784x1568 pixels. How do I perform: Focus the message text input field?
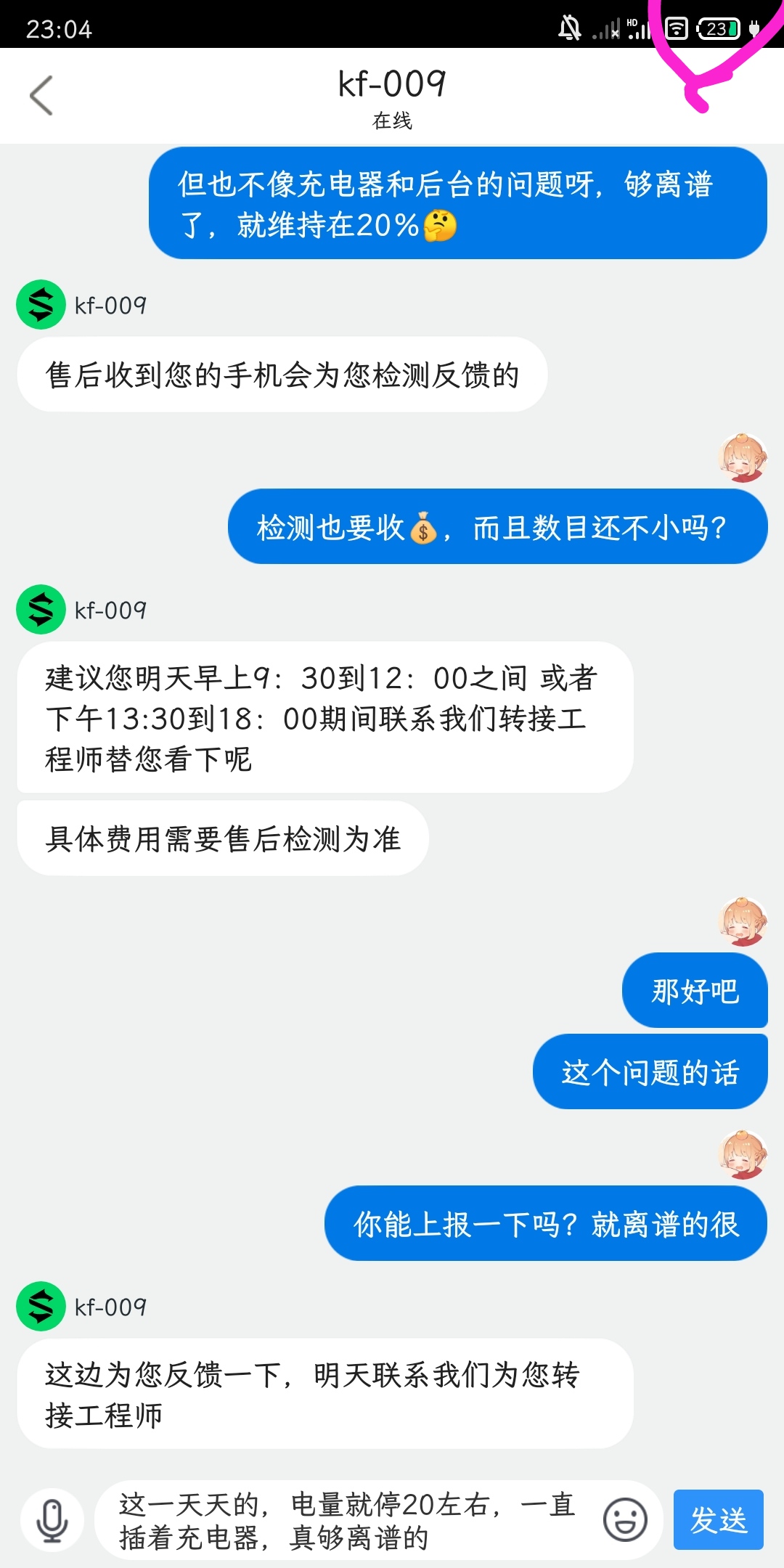tap(348, 1520)
